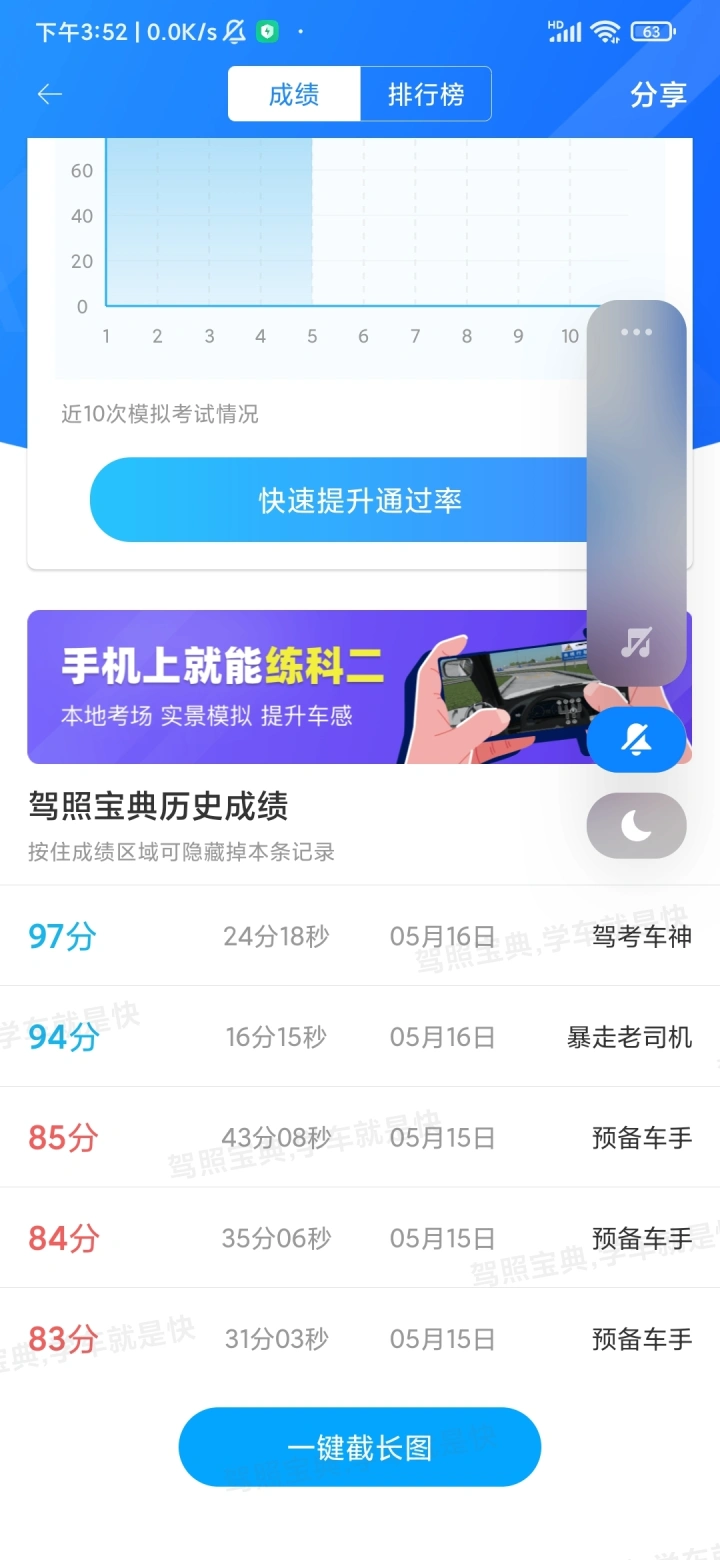Tap 快速提升通过率 button

[340, 500]
